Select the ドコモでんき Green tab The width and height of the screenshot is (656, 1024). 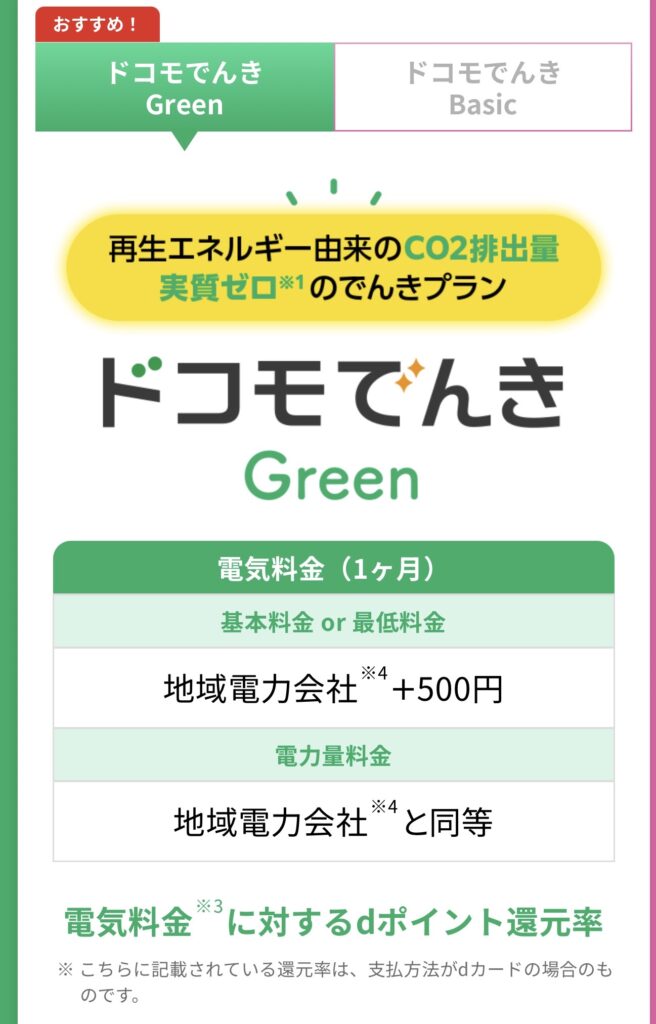pos(184,87)
